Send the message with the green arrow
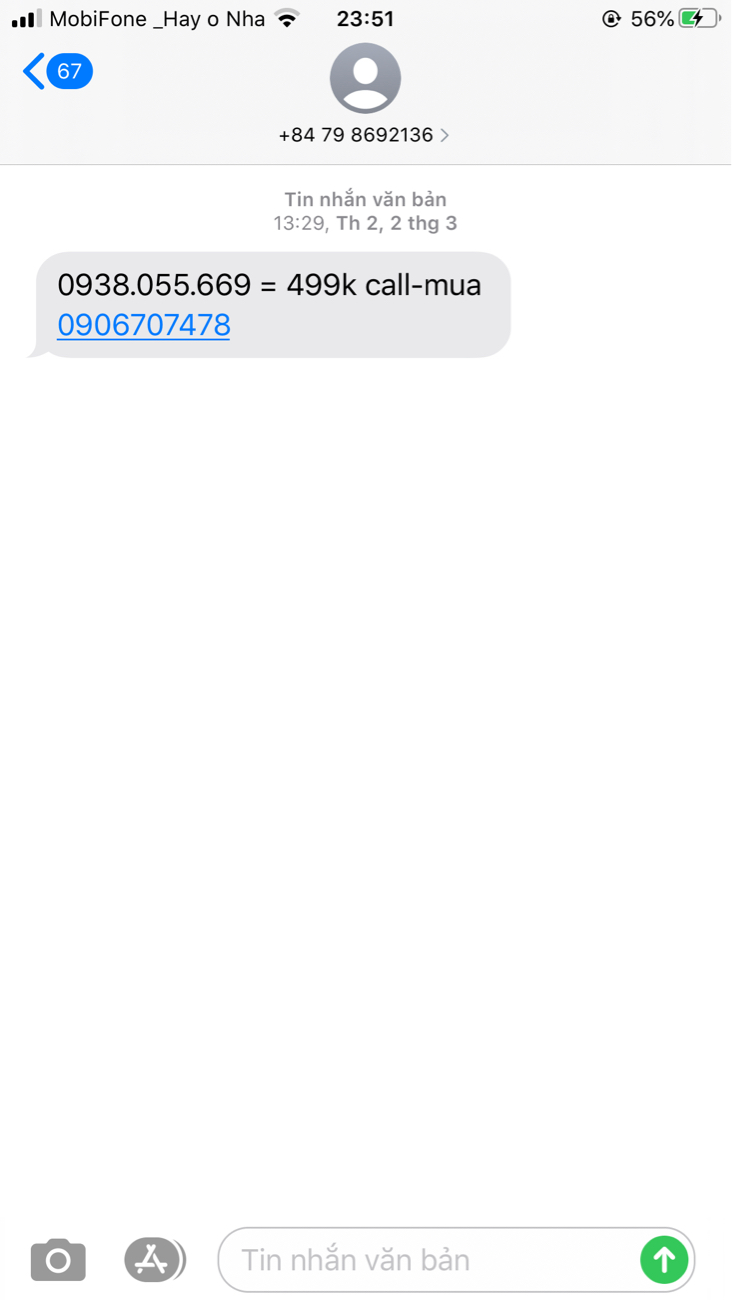The width and height of the screenshot is (732, 1300). 664,1260
